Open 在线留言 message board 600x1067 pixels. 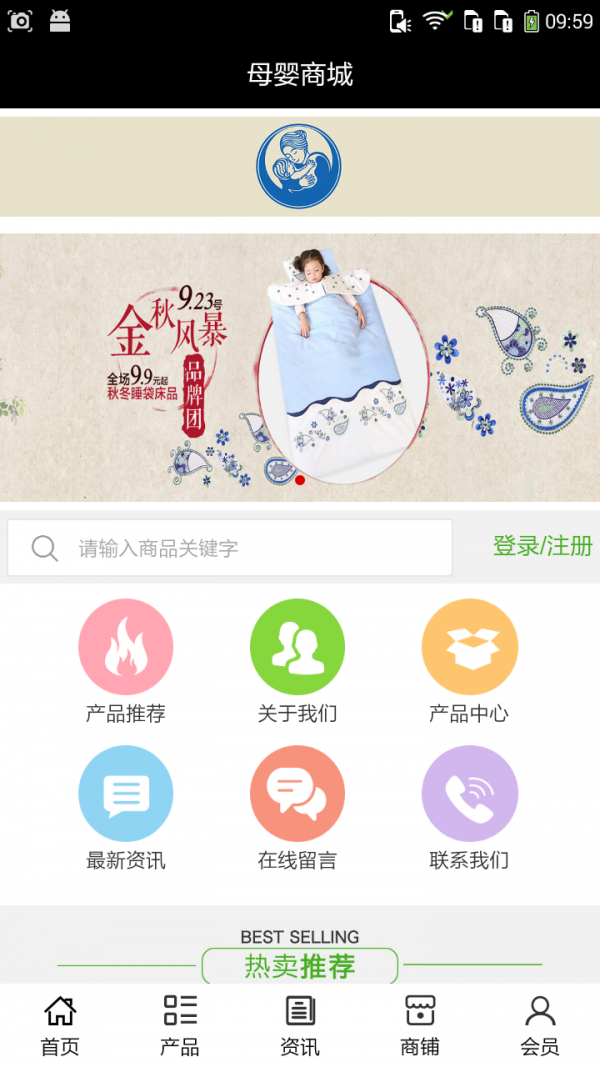297,794
